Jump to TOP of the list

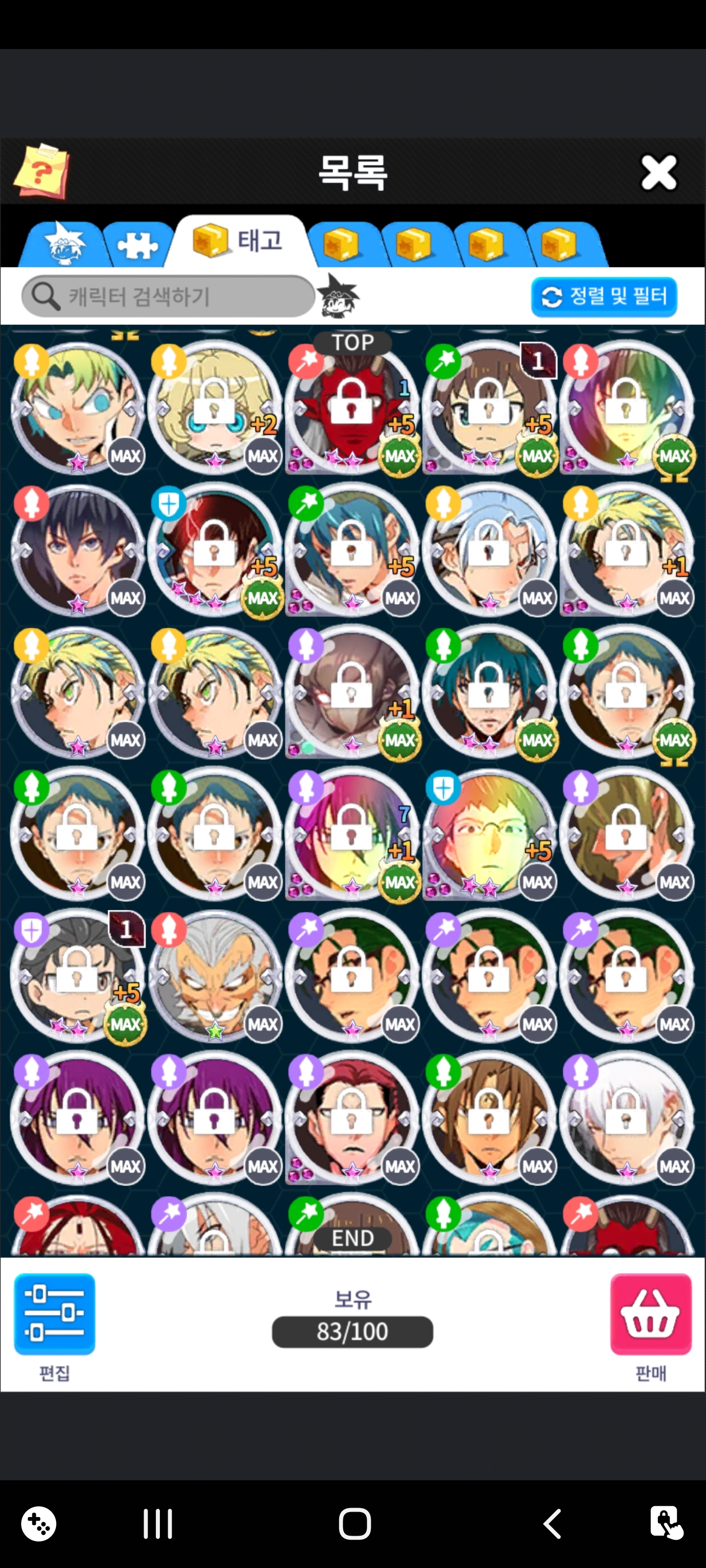point(352,343)
